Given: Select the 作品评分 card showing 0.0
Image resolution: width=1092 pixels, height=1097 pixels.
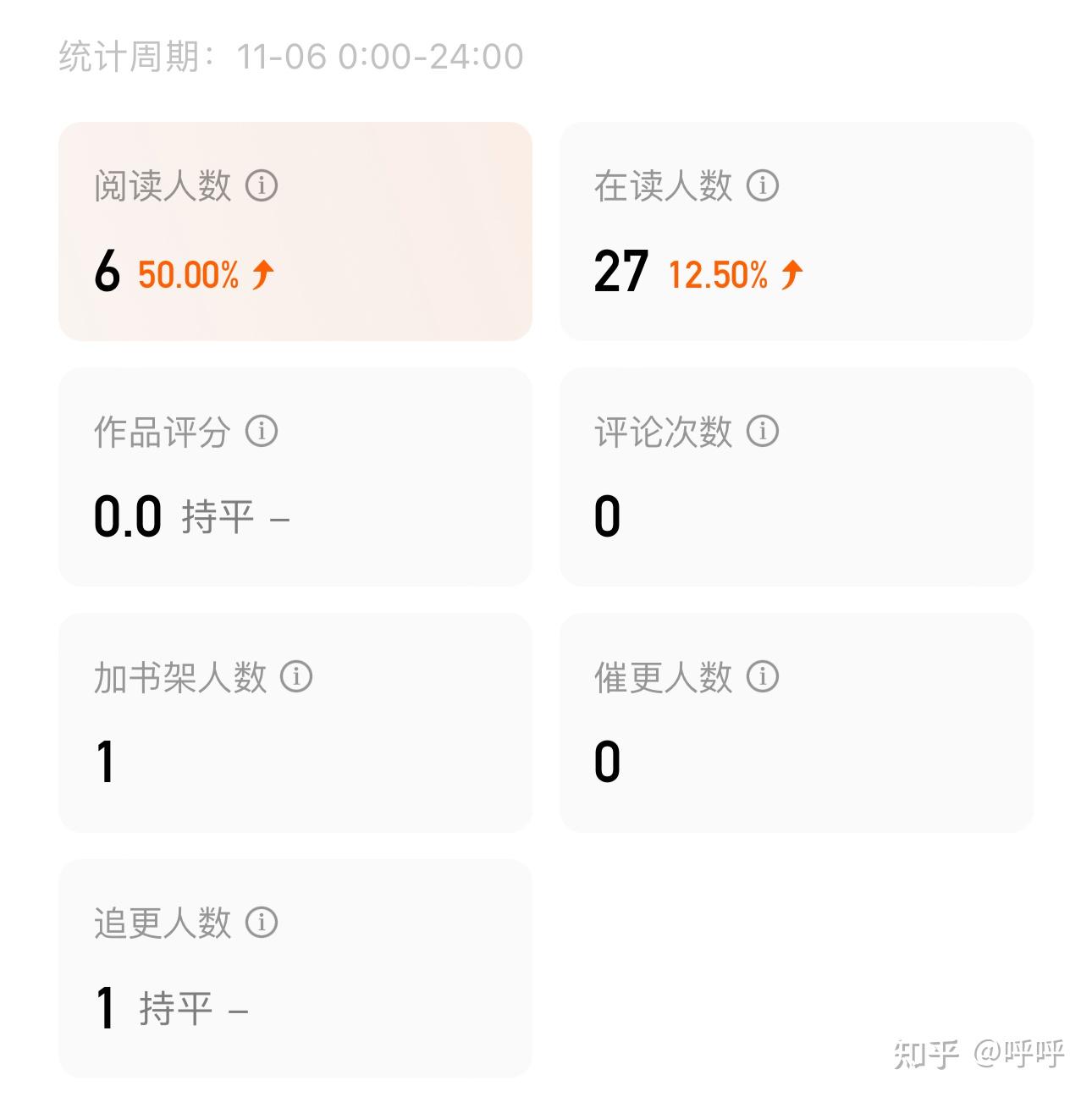Looking at the screenshot, I should 295,477.
